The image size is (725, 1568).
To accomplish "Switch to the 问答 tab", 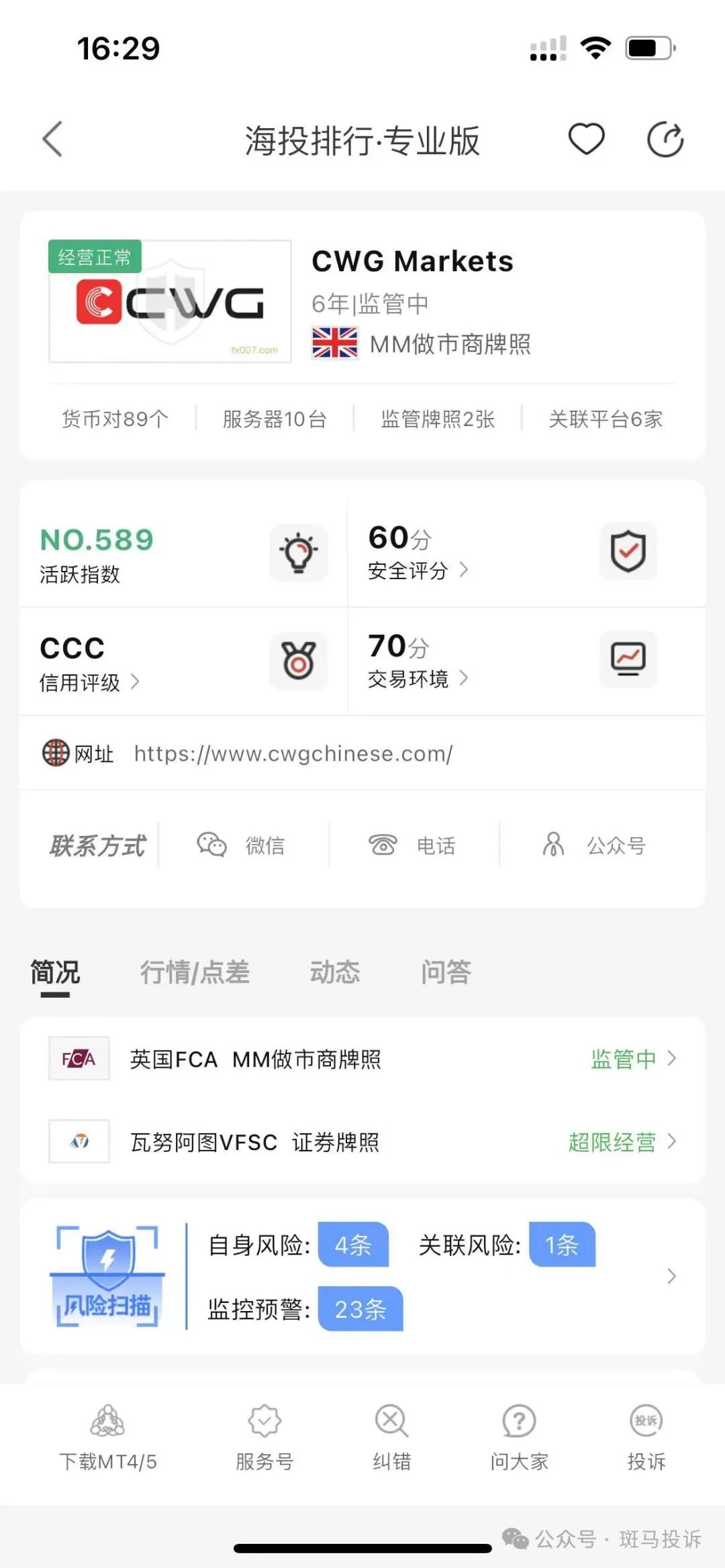I will (446, 972).
